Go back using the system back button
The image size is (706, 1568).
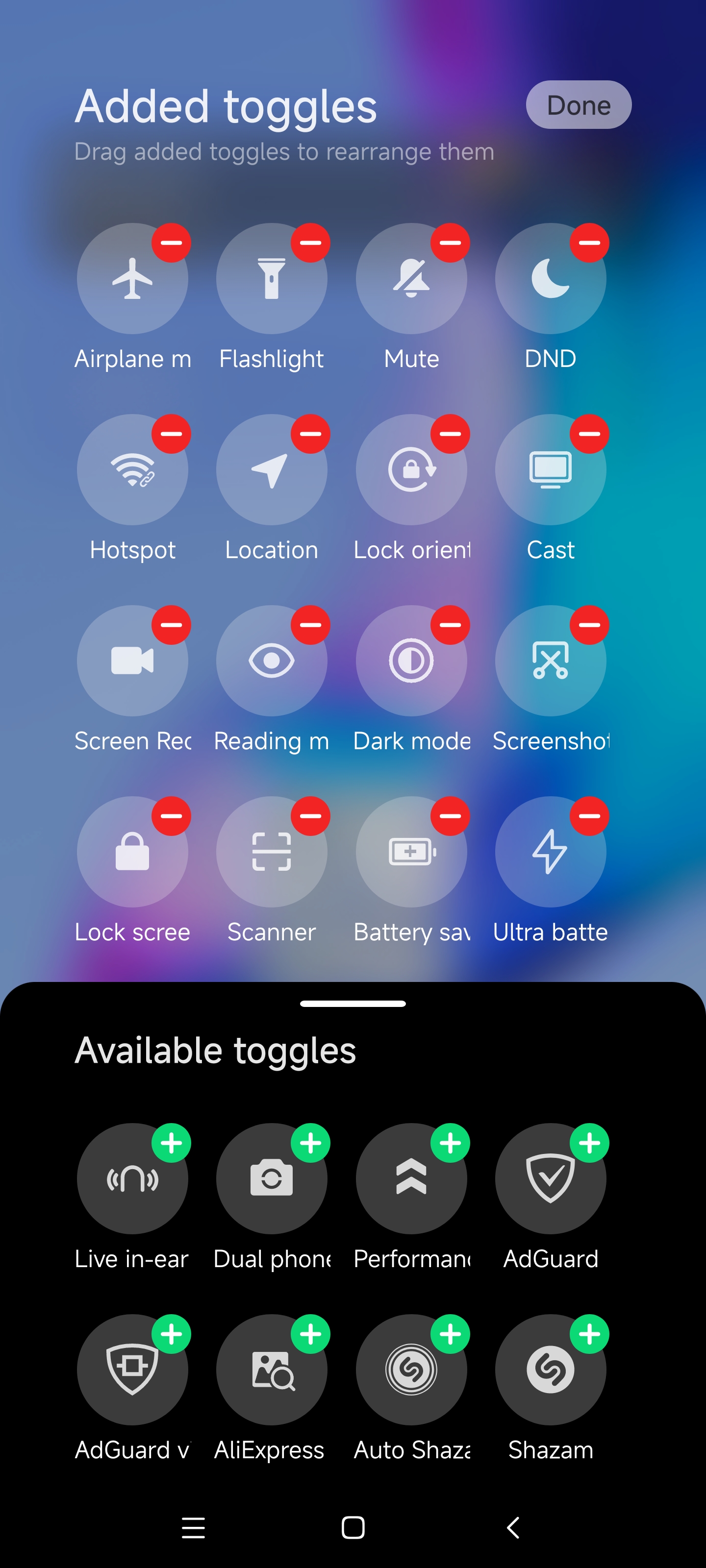(x=513, y=1527)
